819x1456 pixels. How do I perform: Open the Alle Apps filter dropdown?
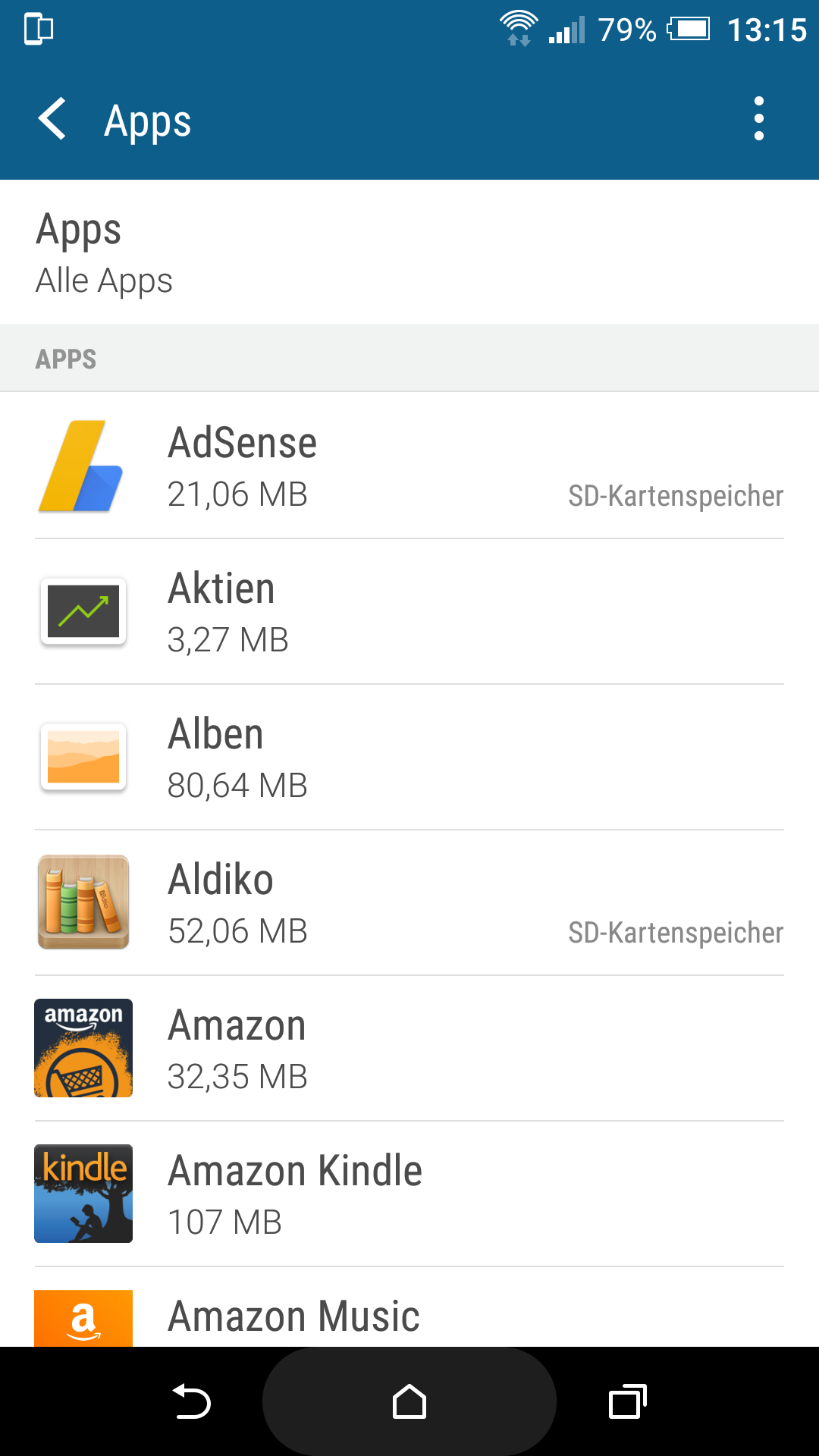point(409,253)
